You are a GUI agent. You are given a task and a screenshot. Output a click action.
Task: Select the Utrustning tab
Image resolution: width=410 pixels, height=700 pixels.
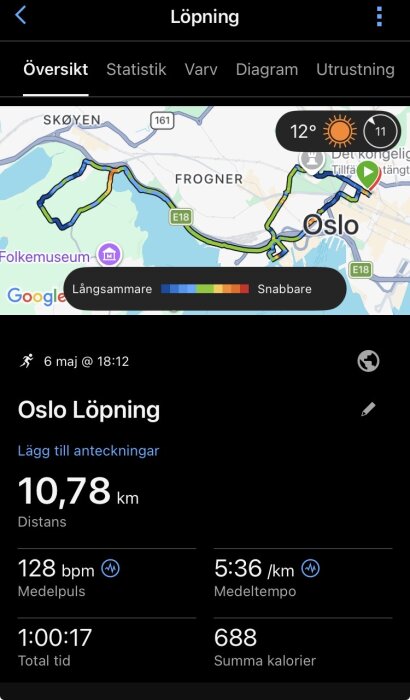tap(355, 69)
